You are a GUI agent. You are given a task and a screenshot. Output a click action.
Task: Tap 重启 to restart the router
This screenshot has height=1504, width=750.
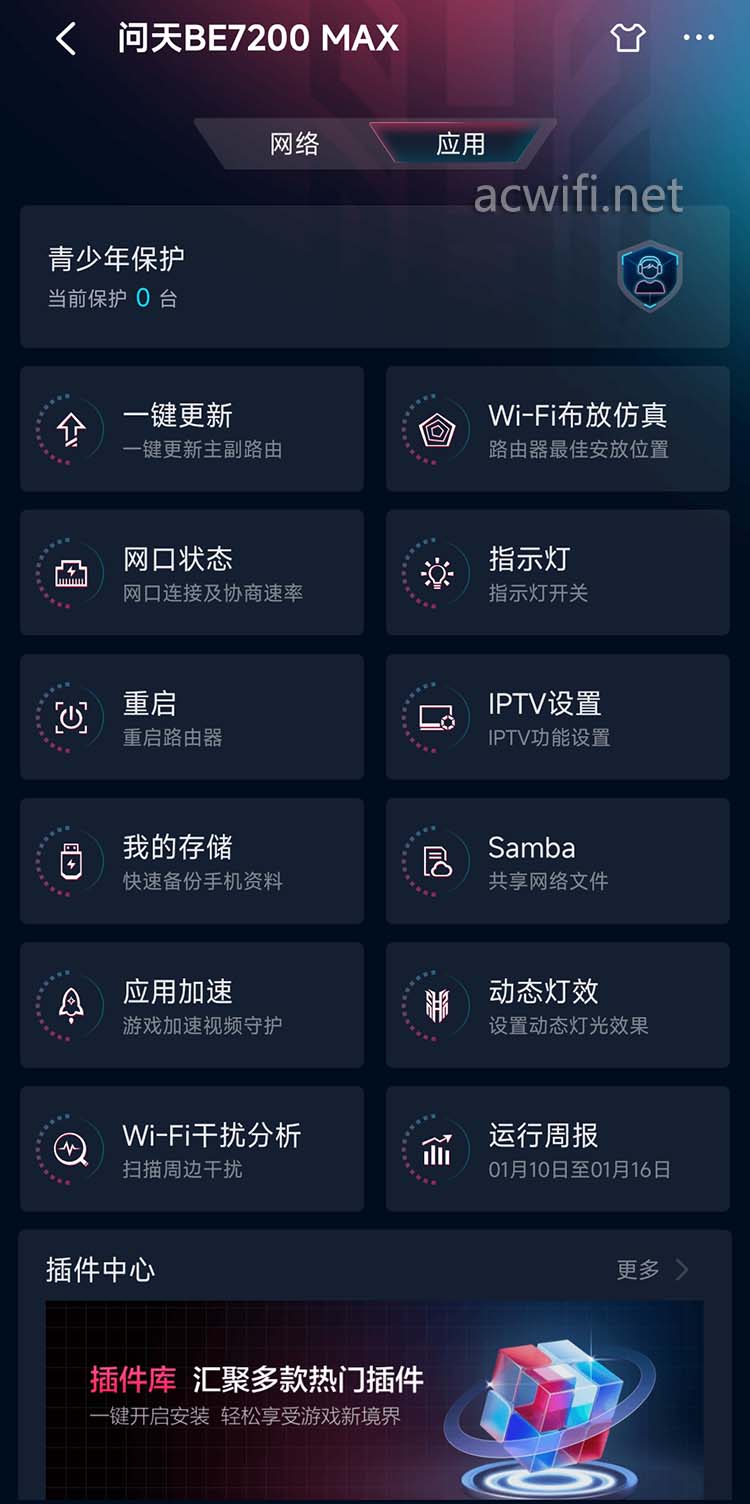point(192,717)
